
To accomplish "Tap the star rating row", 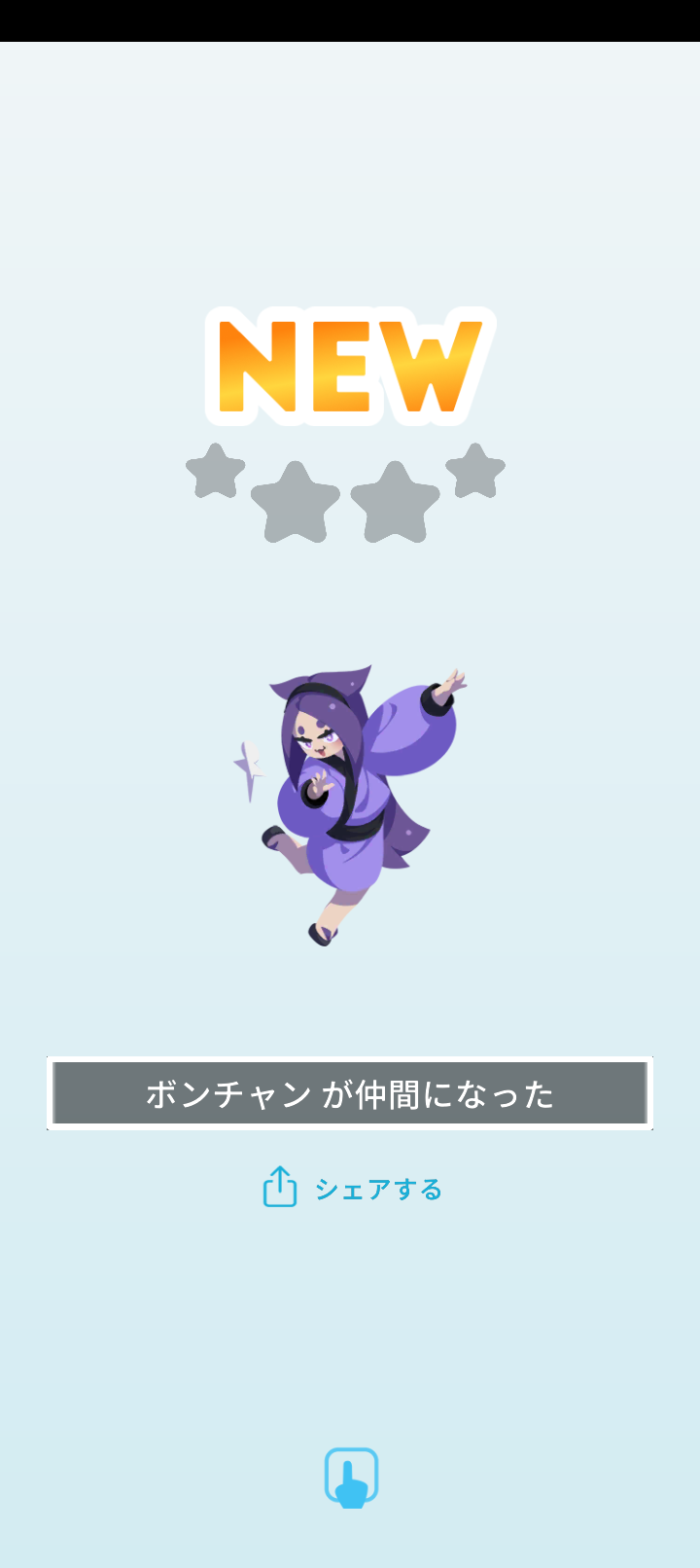I will (x=345, y=491).
